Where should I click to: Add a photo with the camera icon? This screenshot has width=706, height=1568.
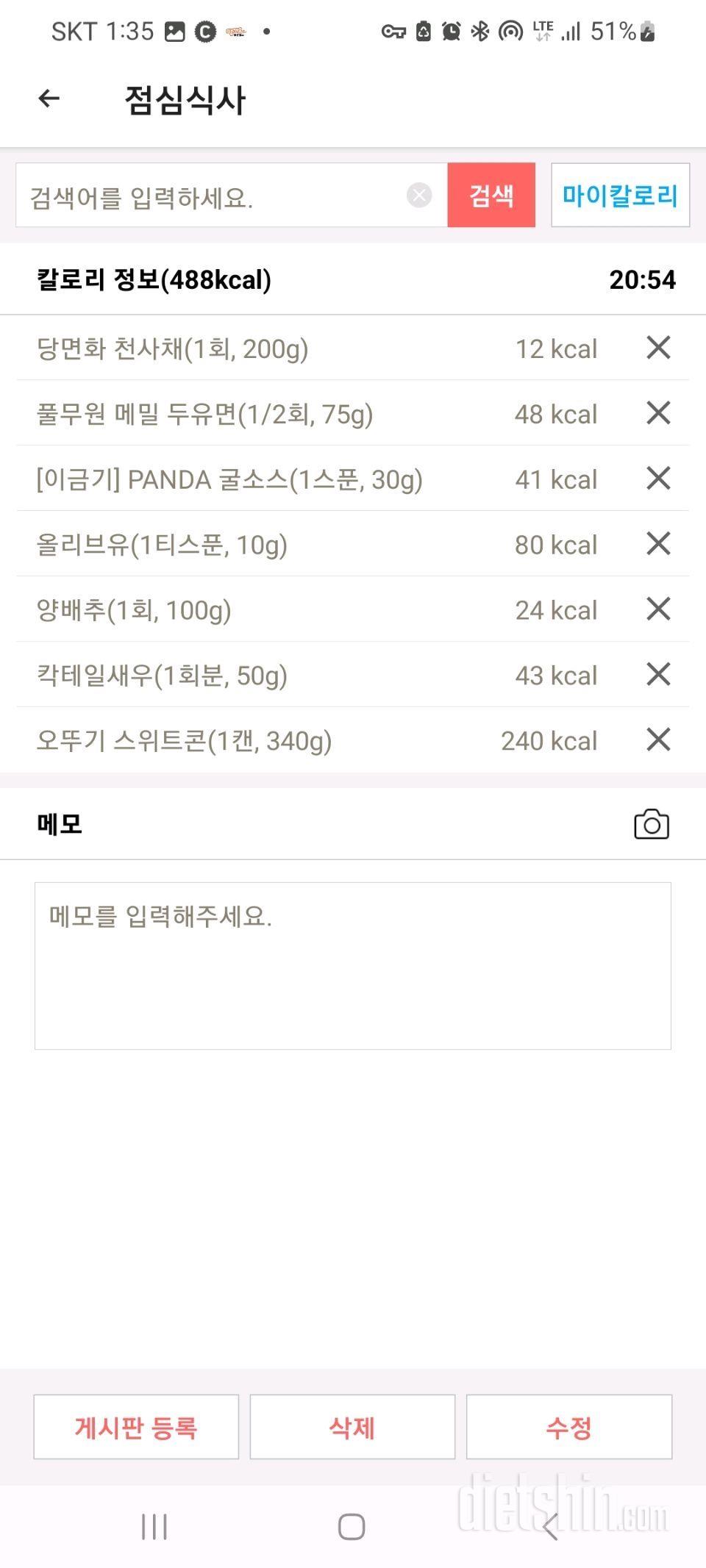pos(652,825)
